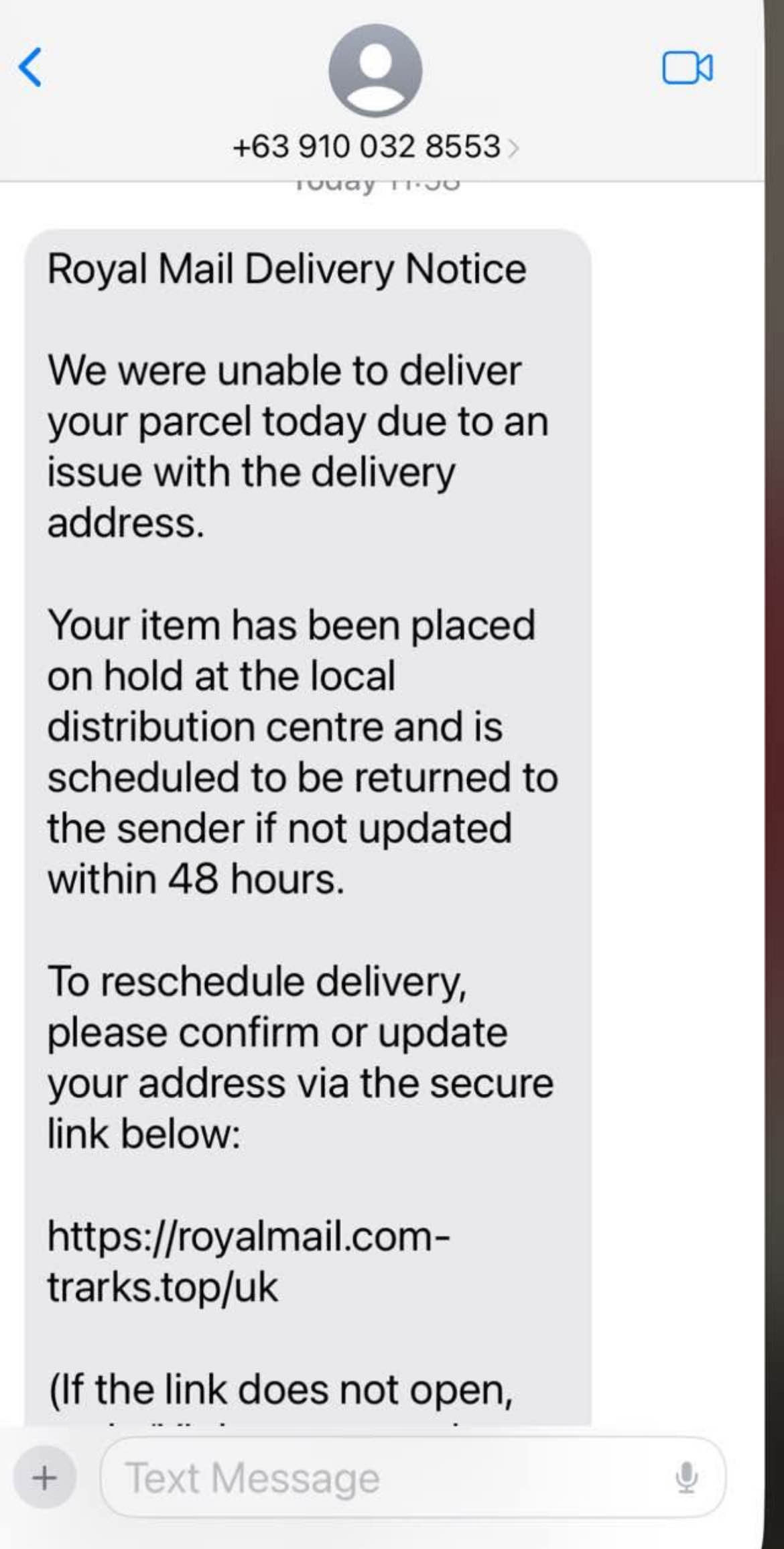Open contact details for +63 910 032 8553
The width and height of the screenshot is (784, 1549).
coord(375,145)
